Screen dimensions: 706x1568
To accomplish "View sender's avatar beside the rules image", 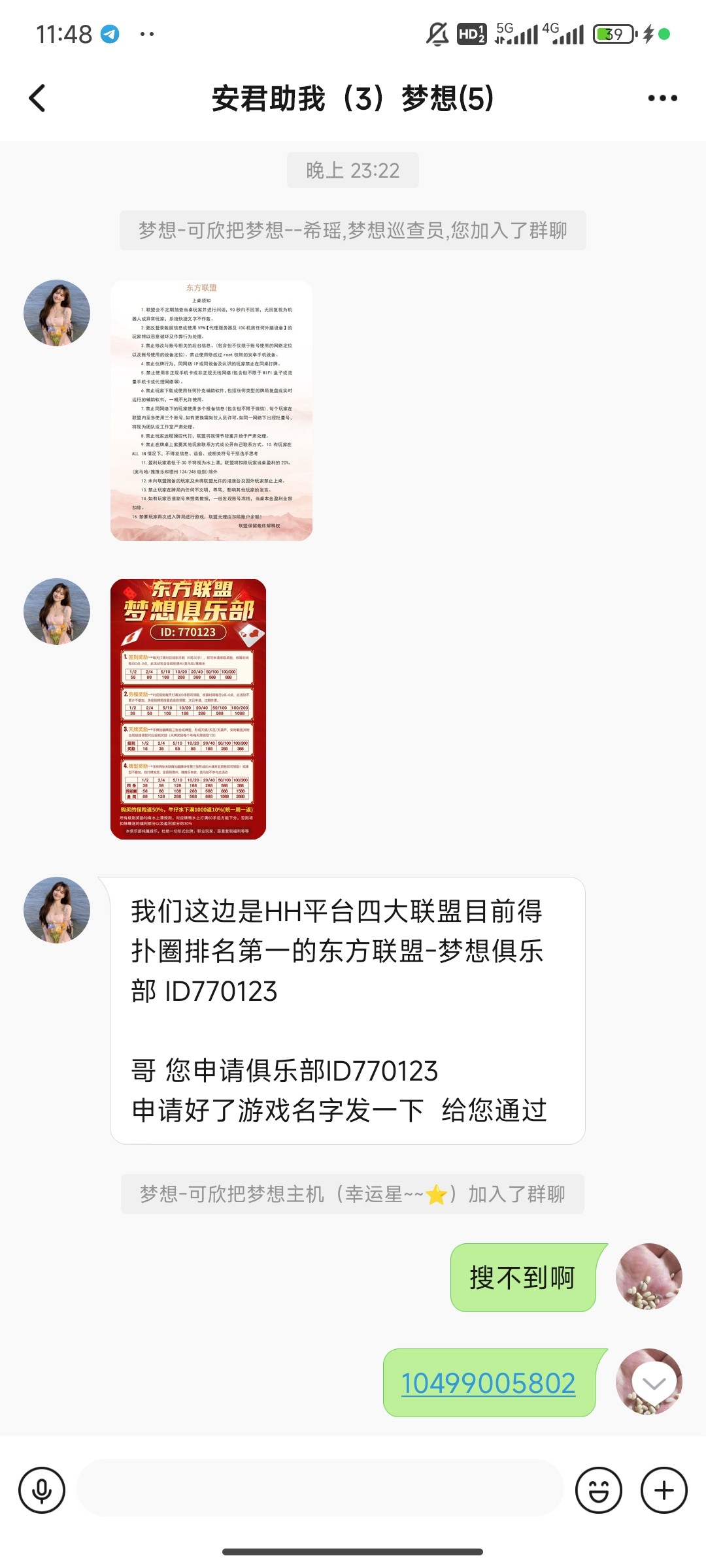I will tap(57, 313).
